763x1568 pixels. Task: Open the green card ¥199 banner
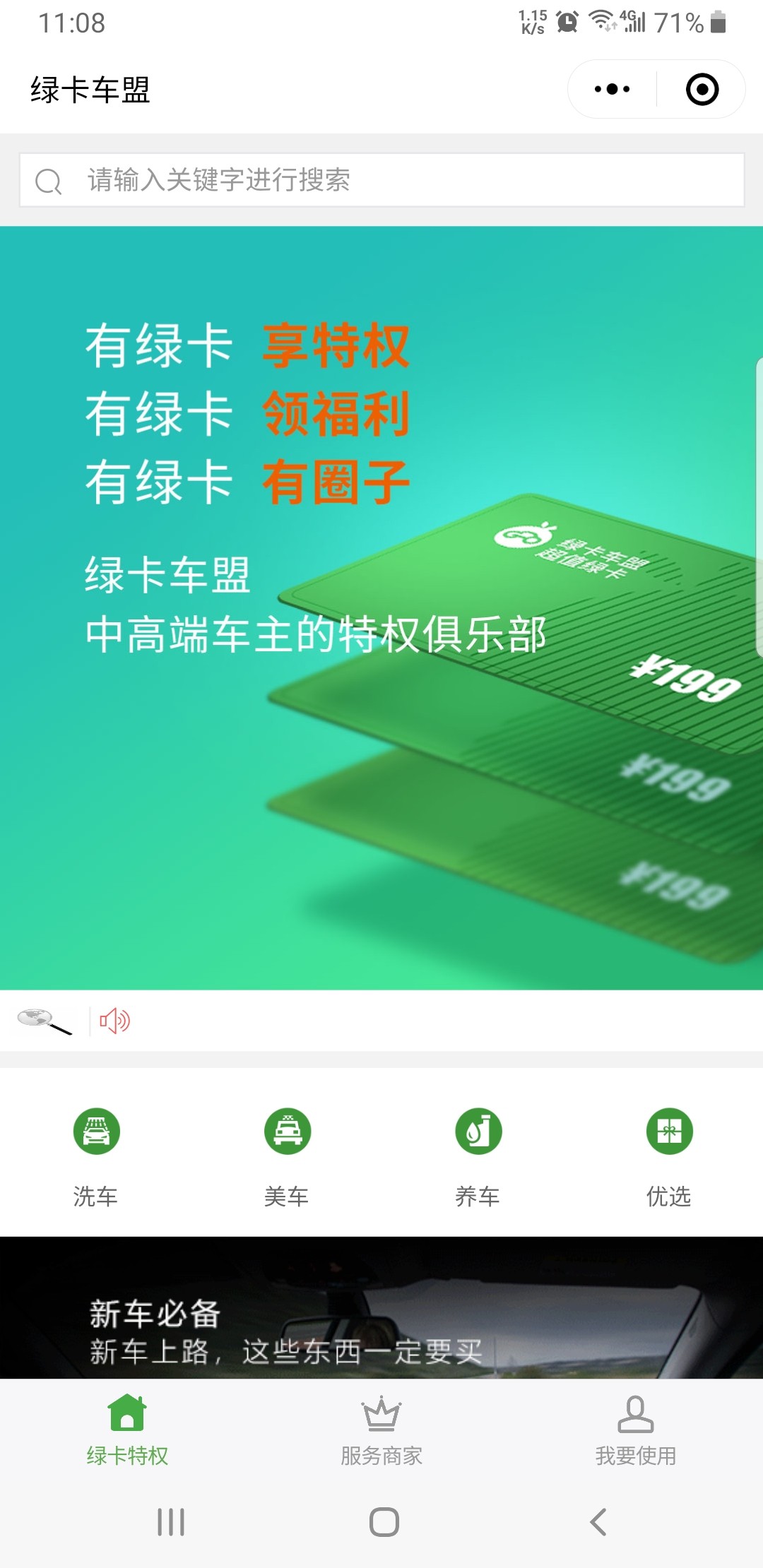pyautogui.click(x=381, y=607)
